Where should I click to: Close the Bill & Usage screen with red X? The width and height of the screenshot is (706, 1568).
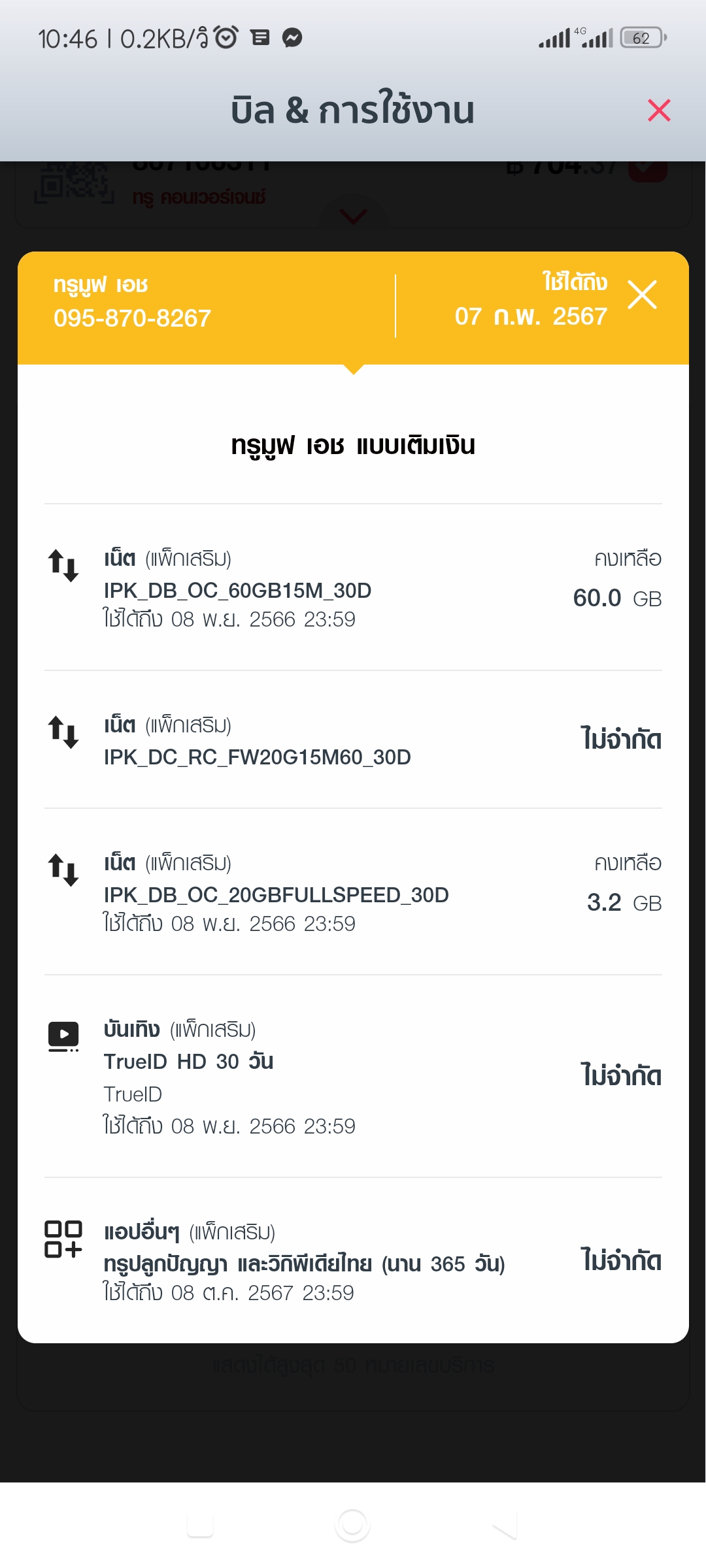659,110
